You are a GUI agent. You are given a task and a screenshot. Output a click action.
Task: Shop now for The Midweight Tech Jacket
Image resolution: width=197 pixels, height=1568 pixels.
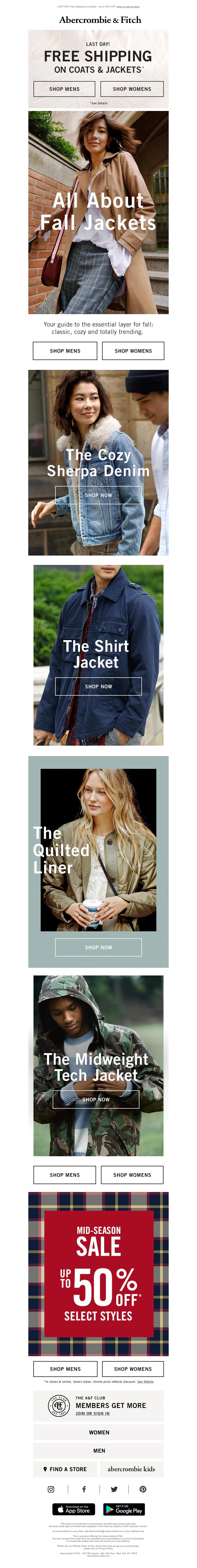[96, 1099]
